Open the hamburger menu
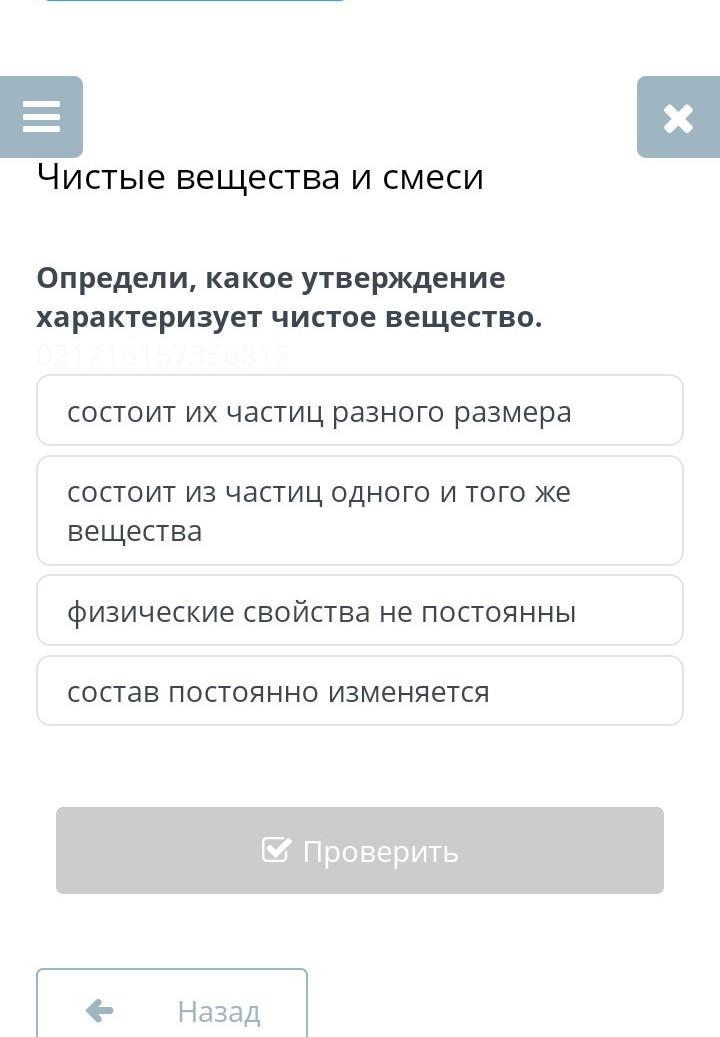The width and height of the screenshot is (720, 1037). pyautogui.click(x=41, y=117)
